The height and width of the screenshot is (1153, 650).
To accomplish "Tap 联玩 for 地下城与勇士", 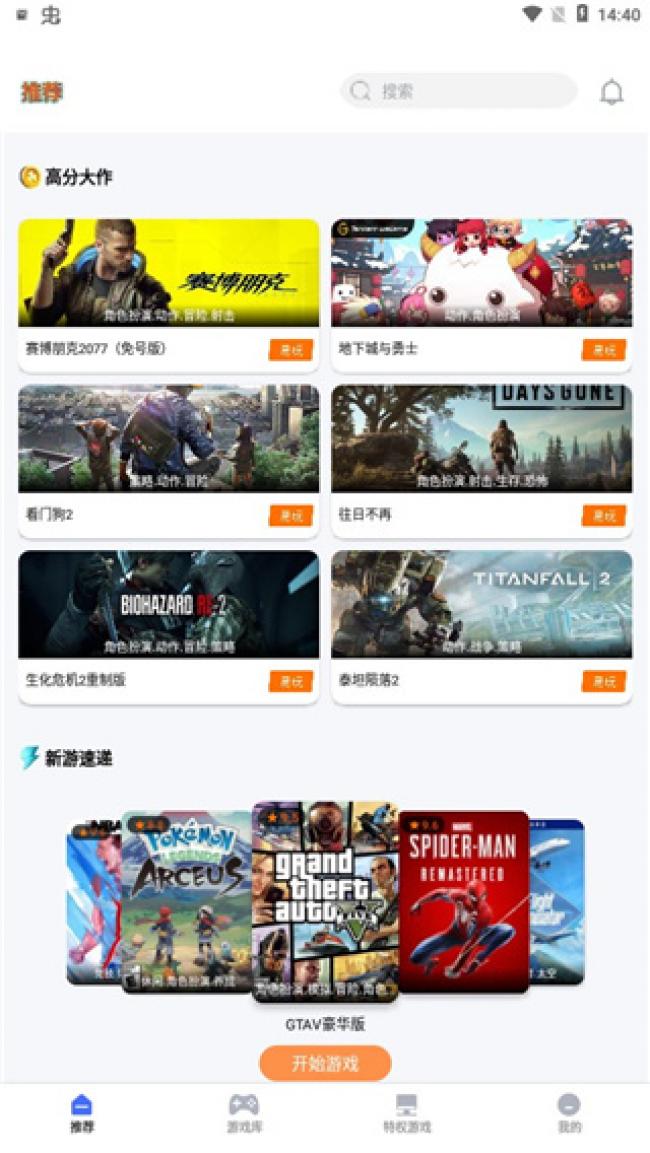I will pyautogui.click(x=604, y=350).
